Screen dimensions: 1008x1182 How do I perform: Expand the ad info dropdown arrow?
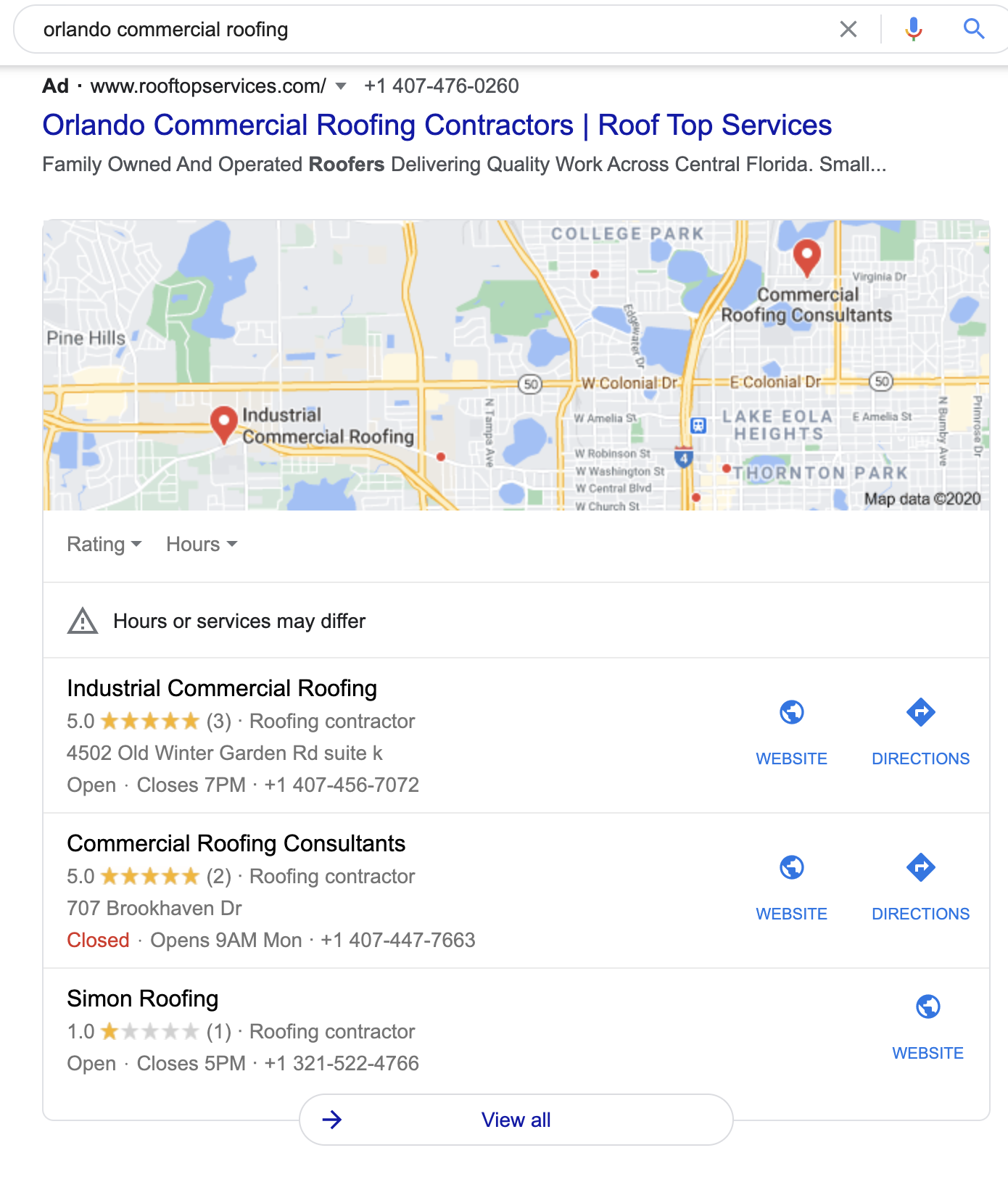(x=341, y=86)
